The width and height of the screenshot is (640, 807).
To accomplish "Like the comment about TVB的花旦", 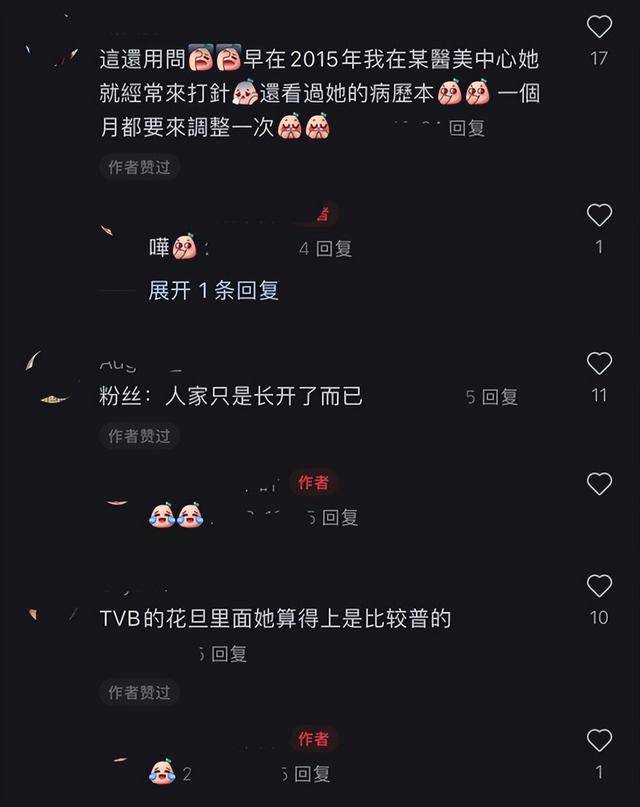I will (598, 586).
